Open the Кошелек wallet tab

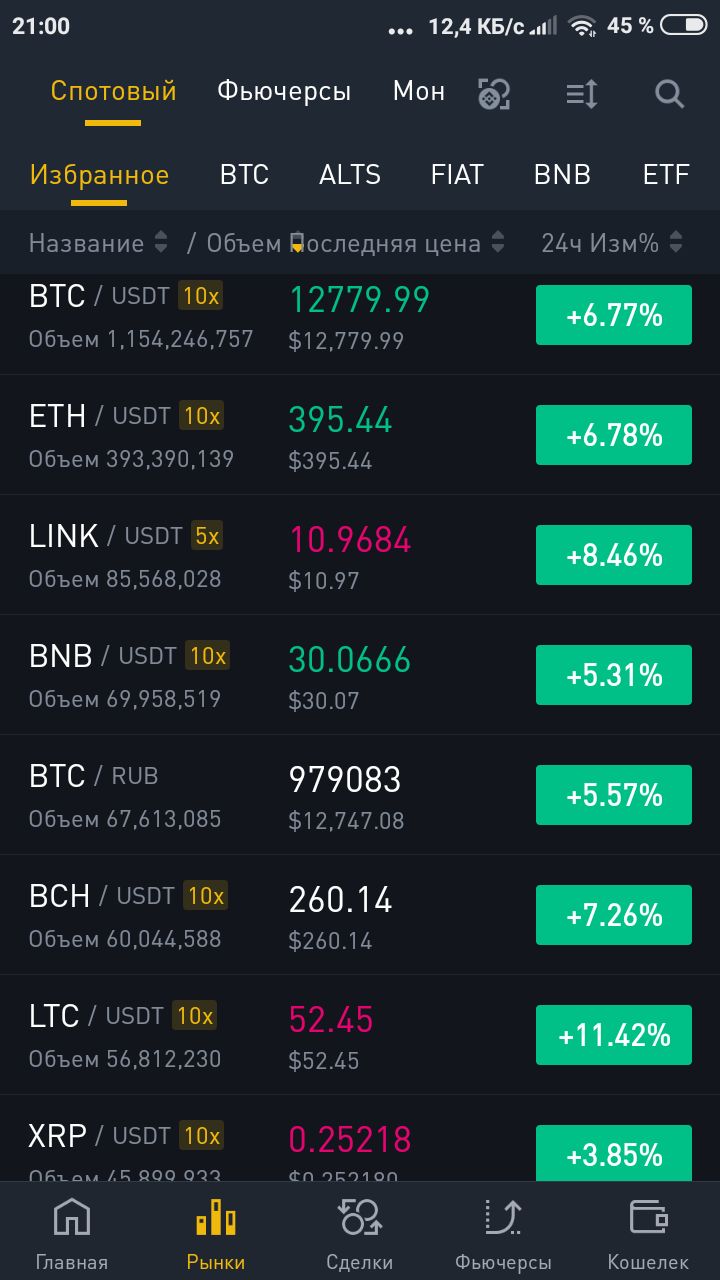[648, 1233]
